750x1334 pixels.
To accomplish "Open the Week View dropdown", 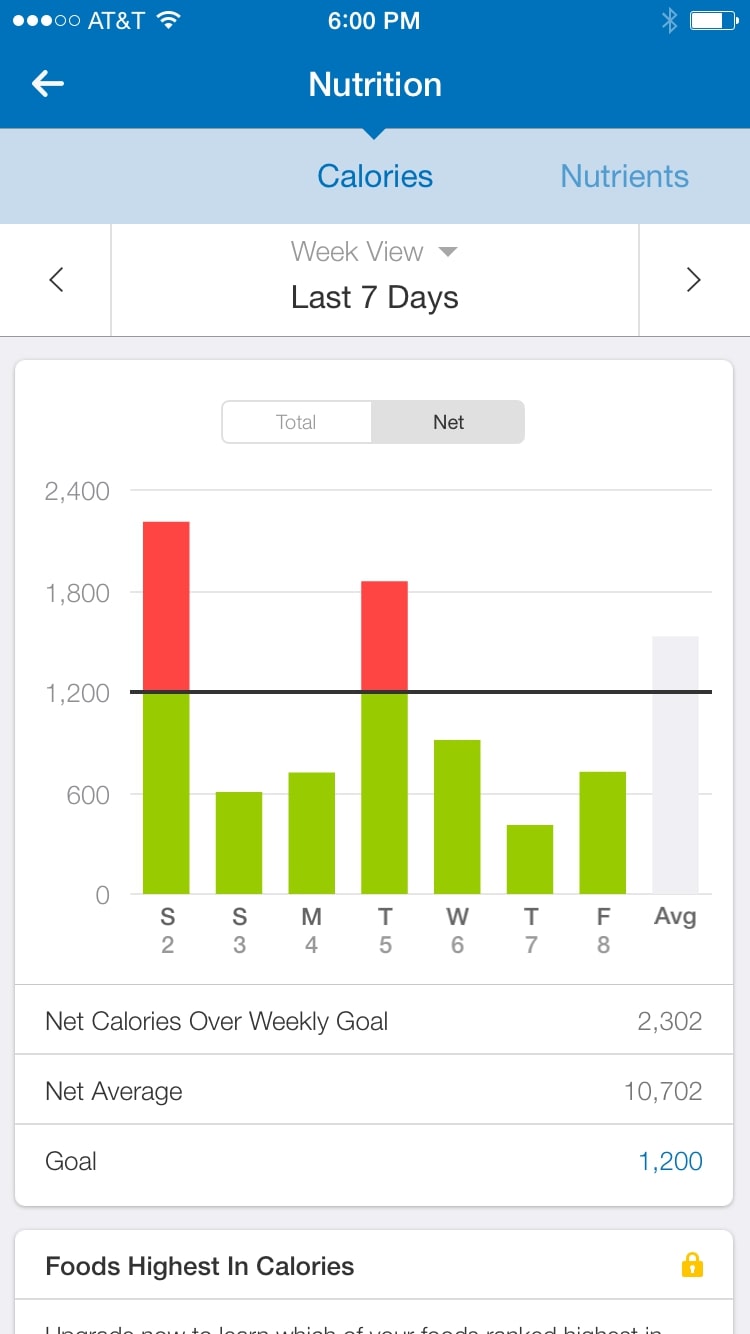I will point(374,252).
